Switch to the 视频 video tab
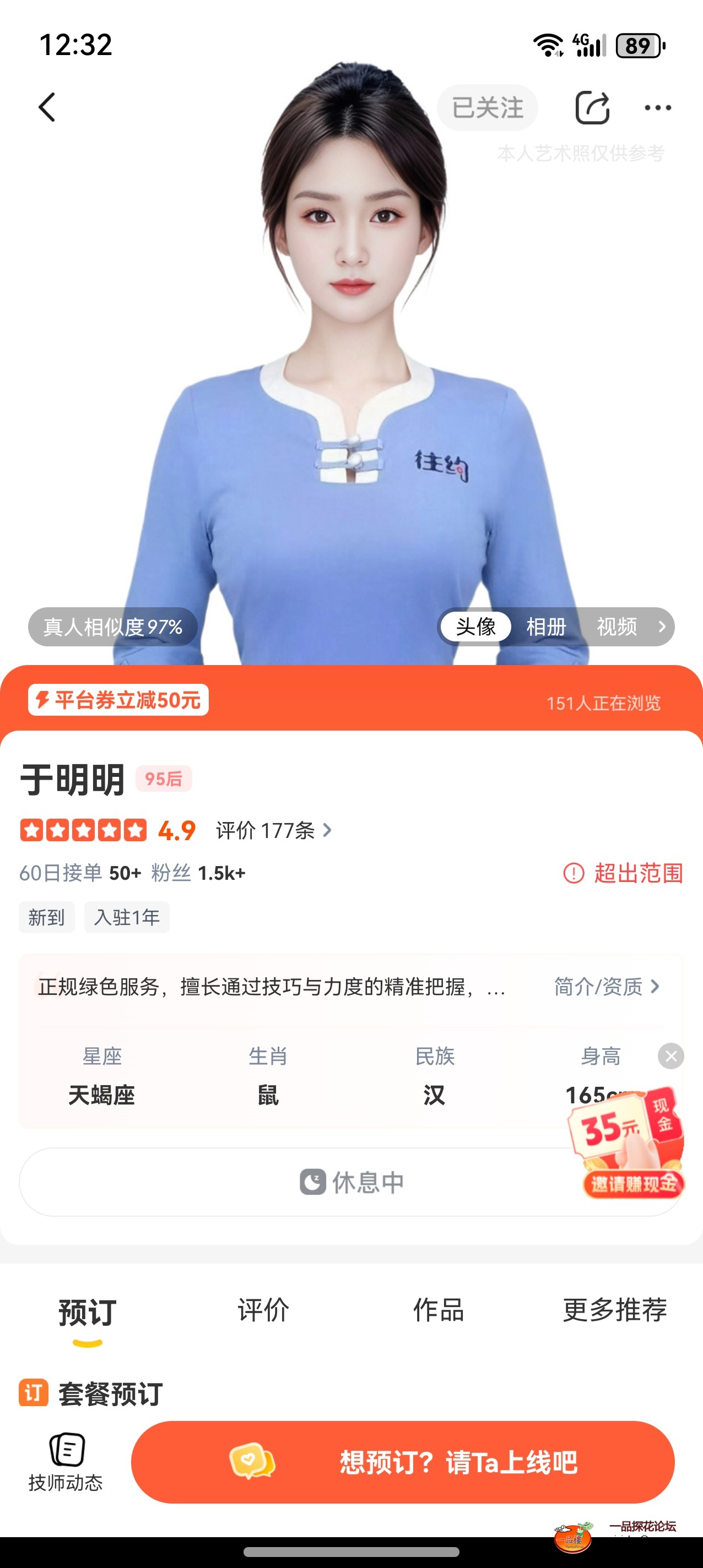The height and width of the screenshot is (1568, 703). point(617,627)
